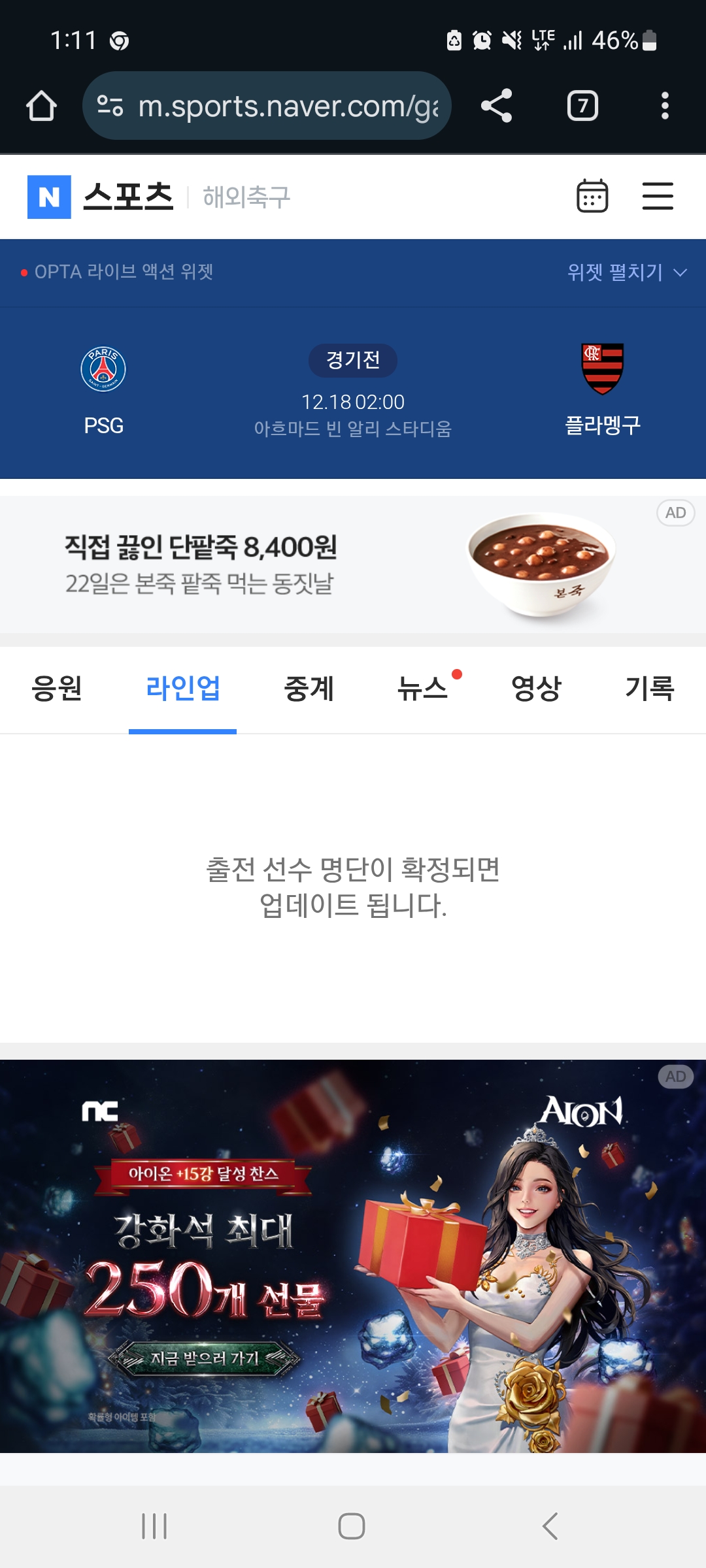This screenshot has width=706, height=1568.
Task: Open the tab switcher showing 7 tabs
Action: click(582, 106)
